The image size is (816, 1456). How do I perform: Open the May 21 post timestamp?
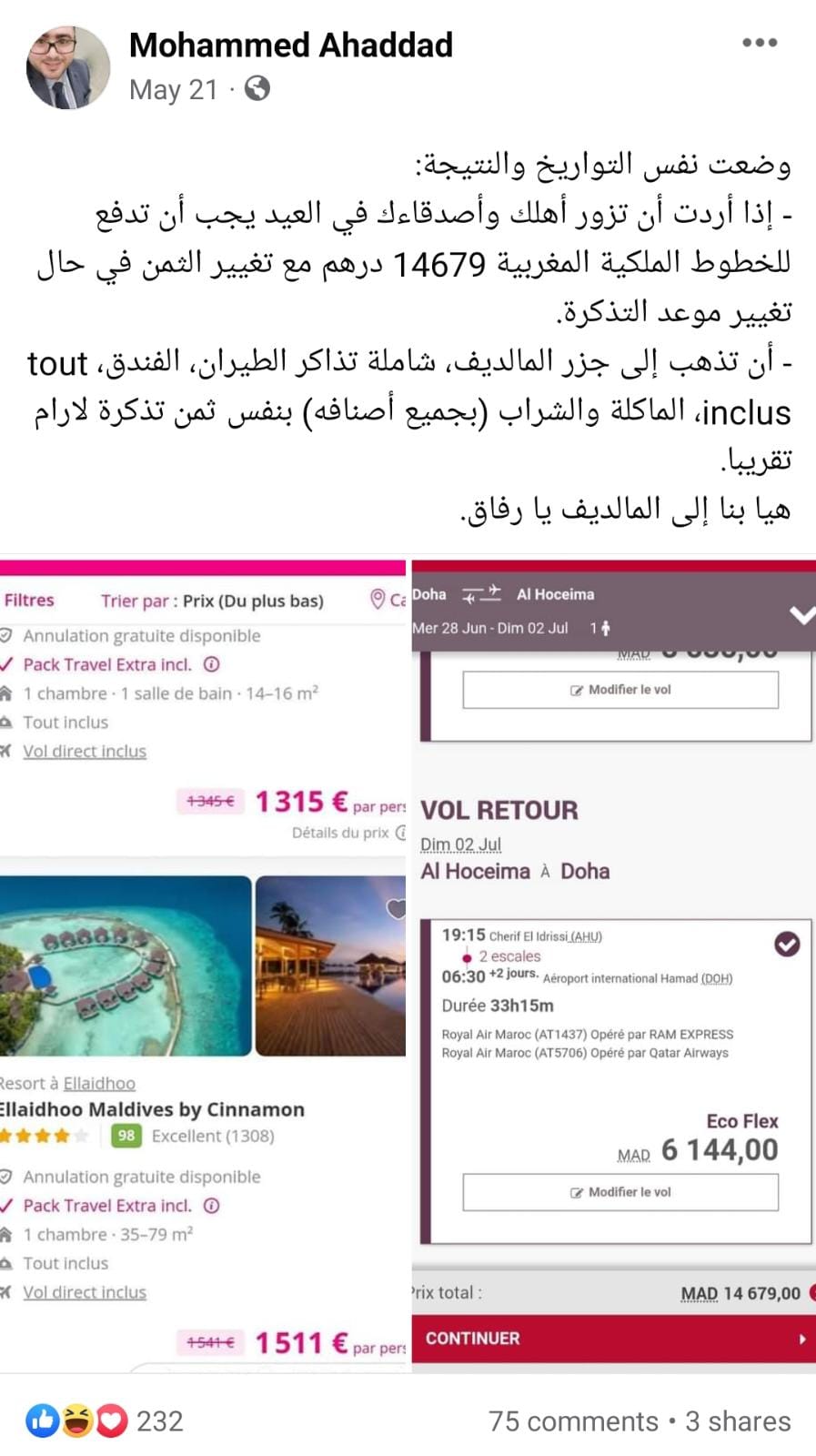[174, 89]
